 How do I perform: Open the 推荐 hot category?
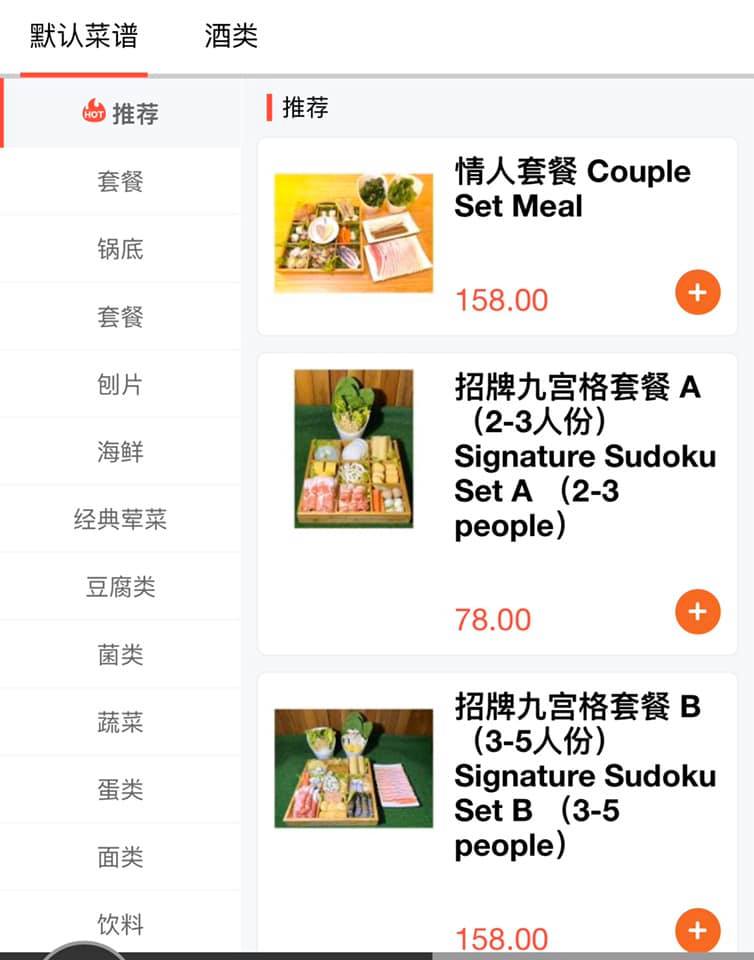(121, 113)
